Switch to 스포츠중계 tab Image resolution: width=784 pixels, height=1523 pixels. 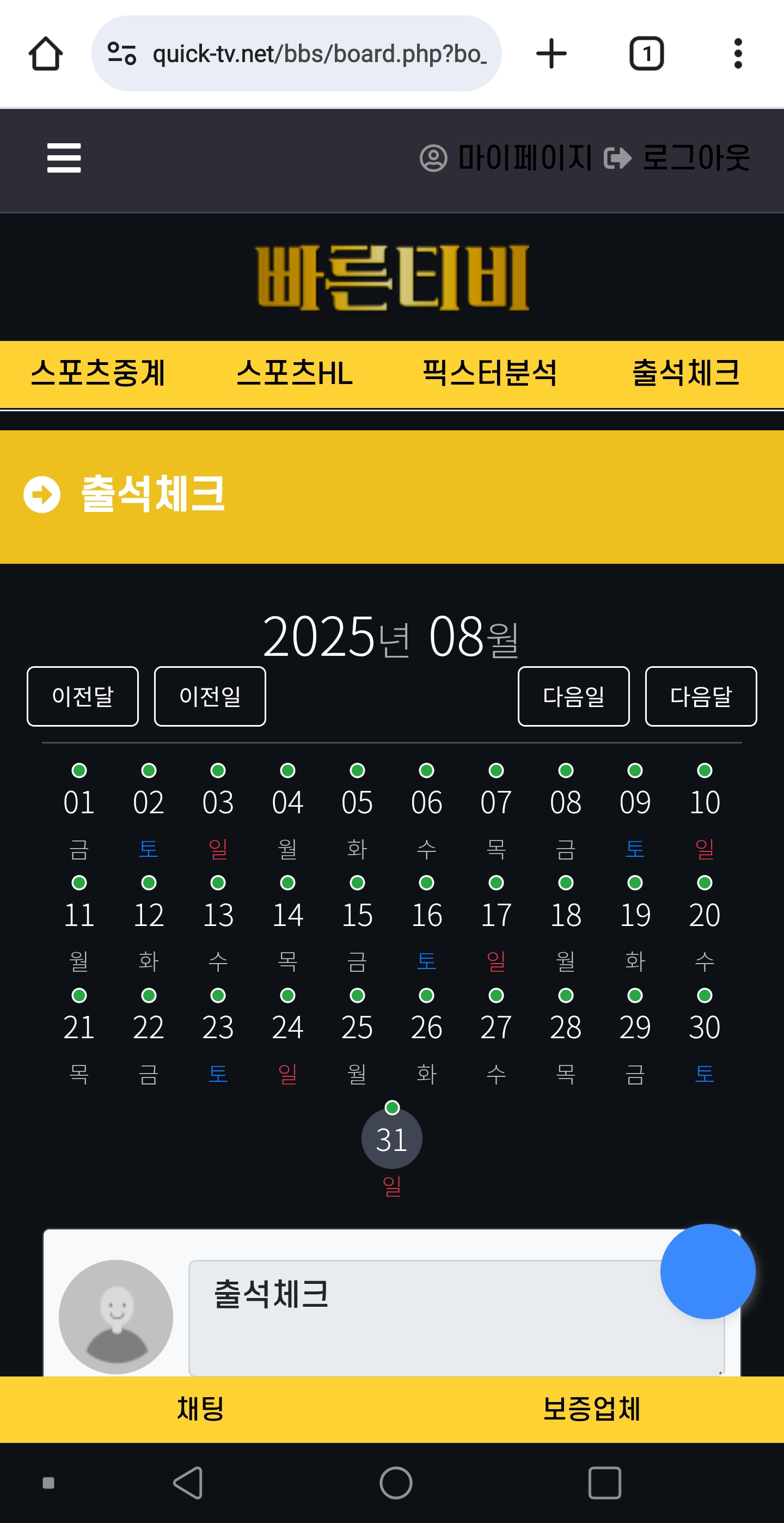(98, 374)
